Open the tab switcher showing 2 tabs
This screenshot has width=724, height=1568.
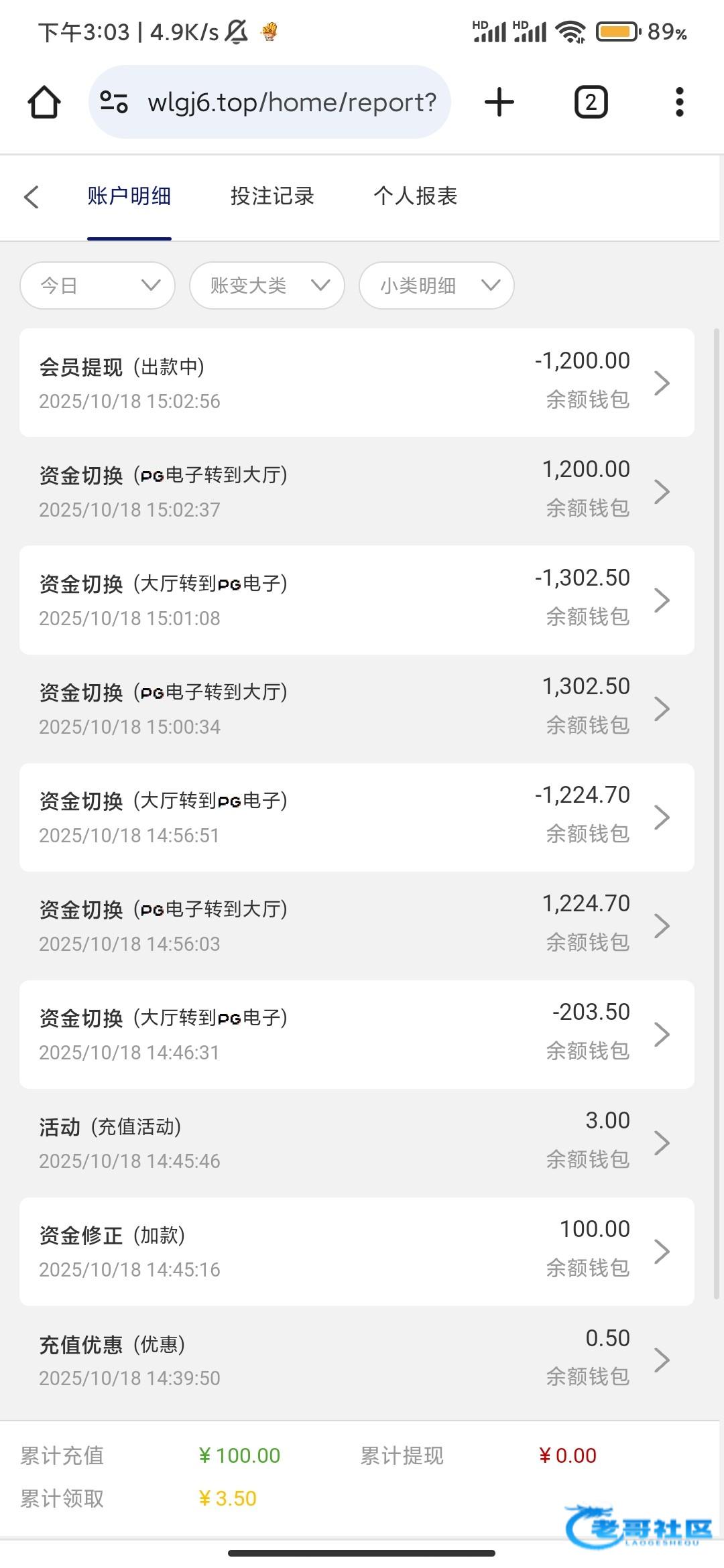(x=591, y=103)
